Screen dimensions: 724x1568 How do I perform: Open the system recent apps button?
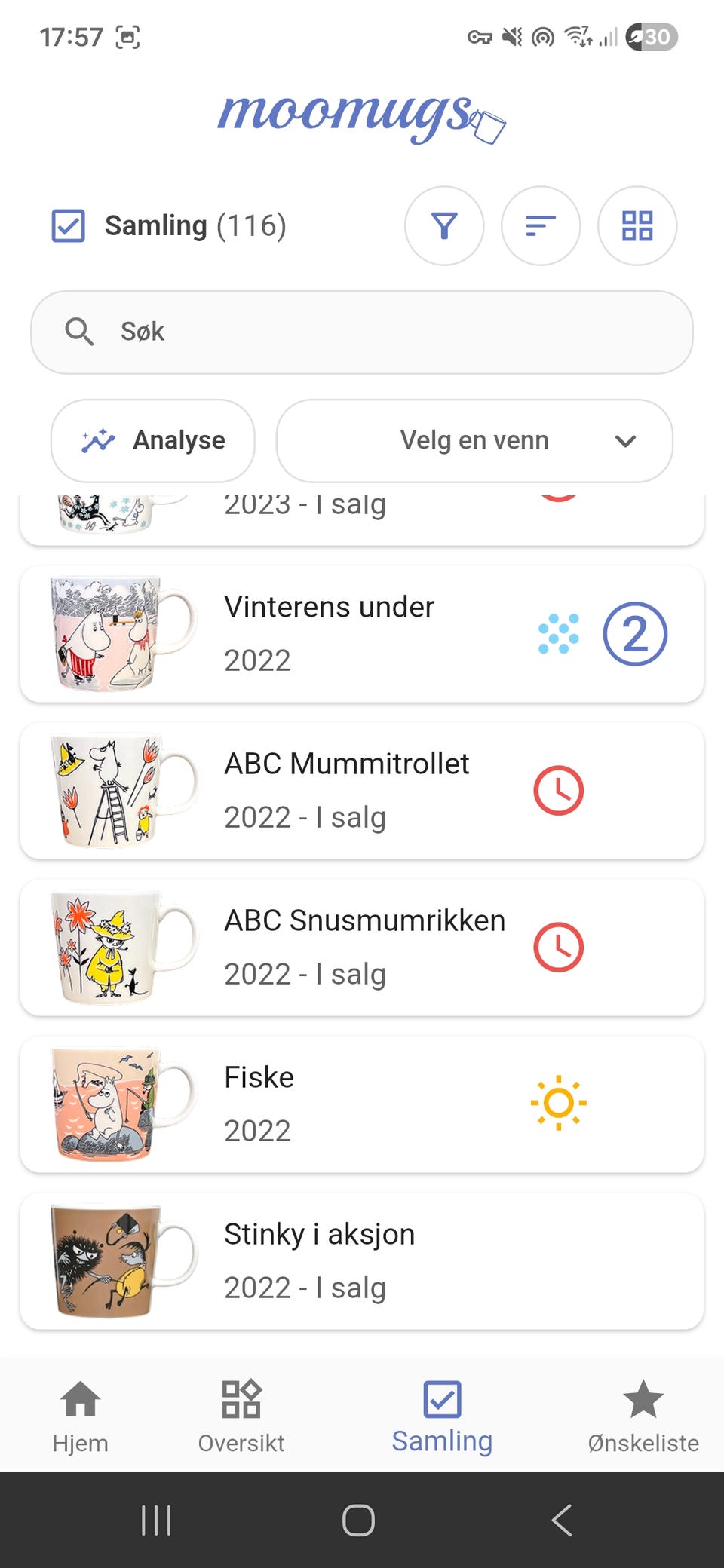156,1520
